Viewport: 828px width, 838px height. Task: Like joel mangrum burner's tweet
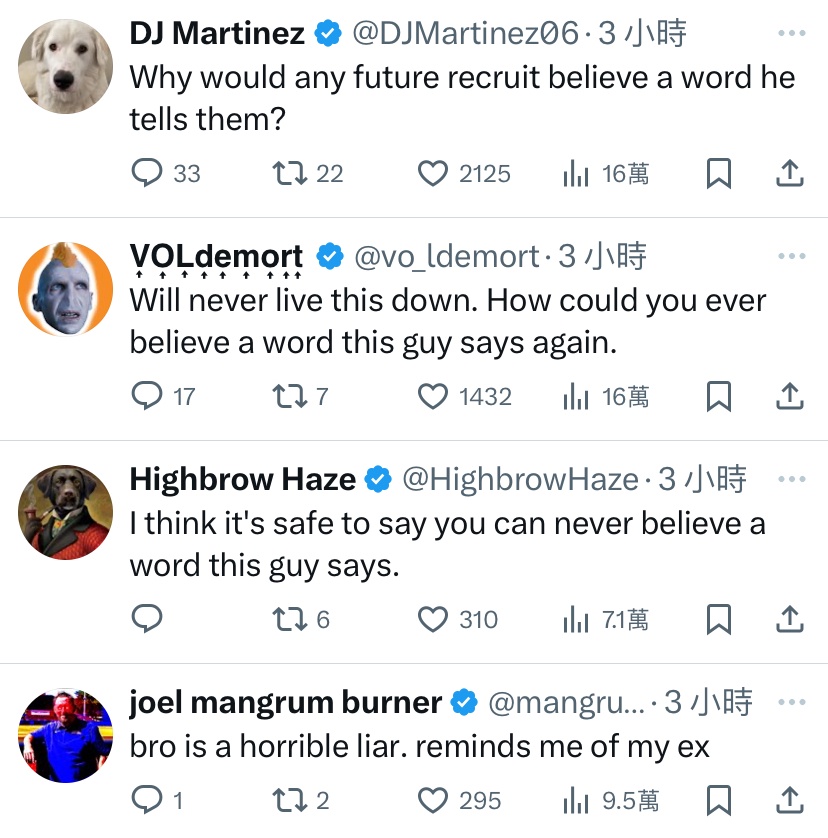[x=432, y=800]
